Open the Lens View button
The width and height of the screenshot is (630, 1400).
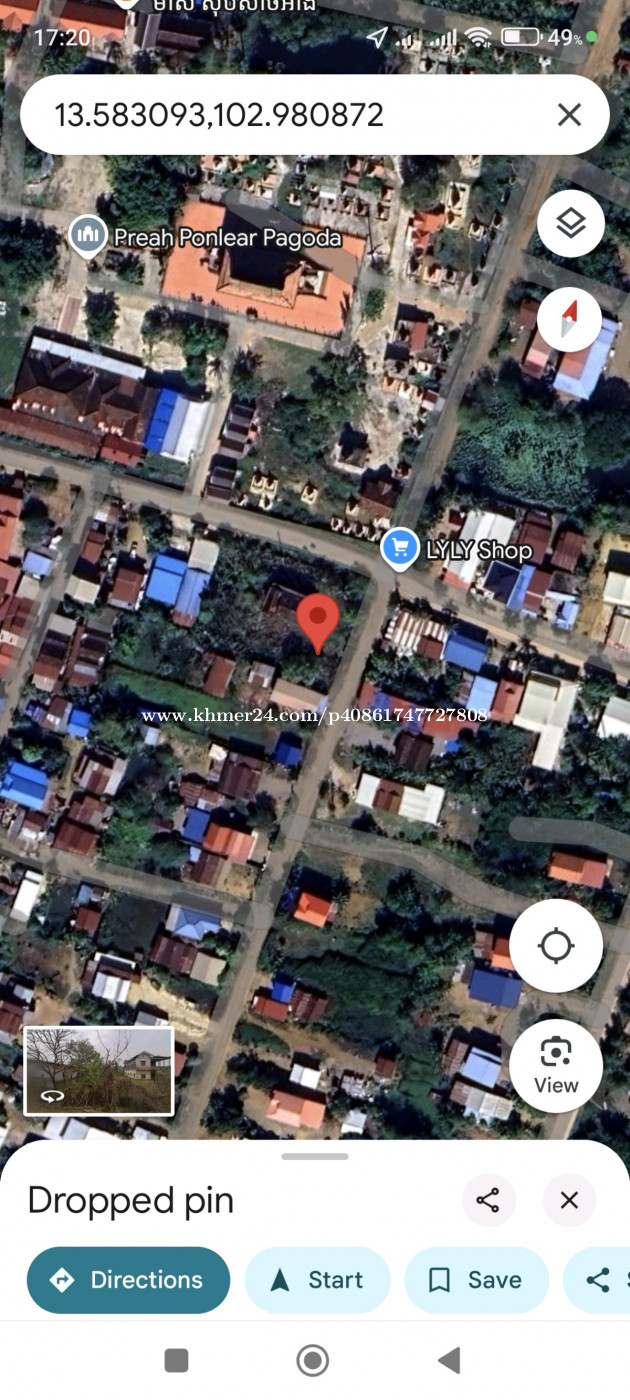[x=556, y=1066]
